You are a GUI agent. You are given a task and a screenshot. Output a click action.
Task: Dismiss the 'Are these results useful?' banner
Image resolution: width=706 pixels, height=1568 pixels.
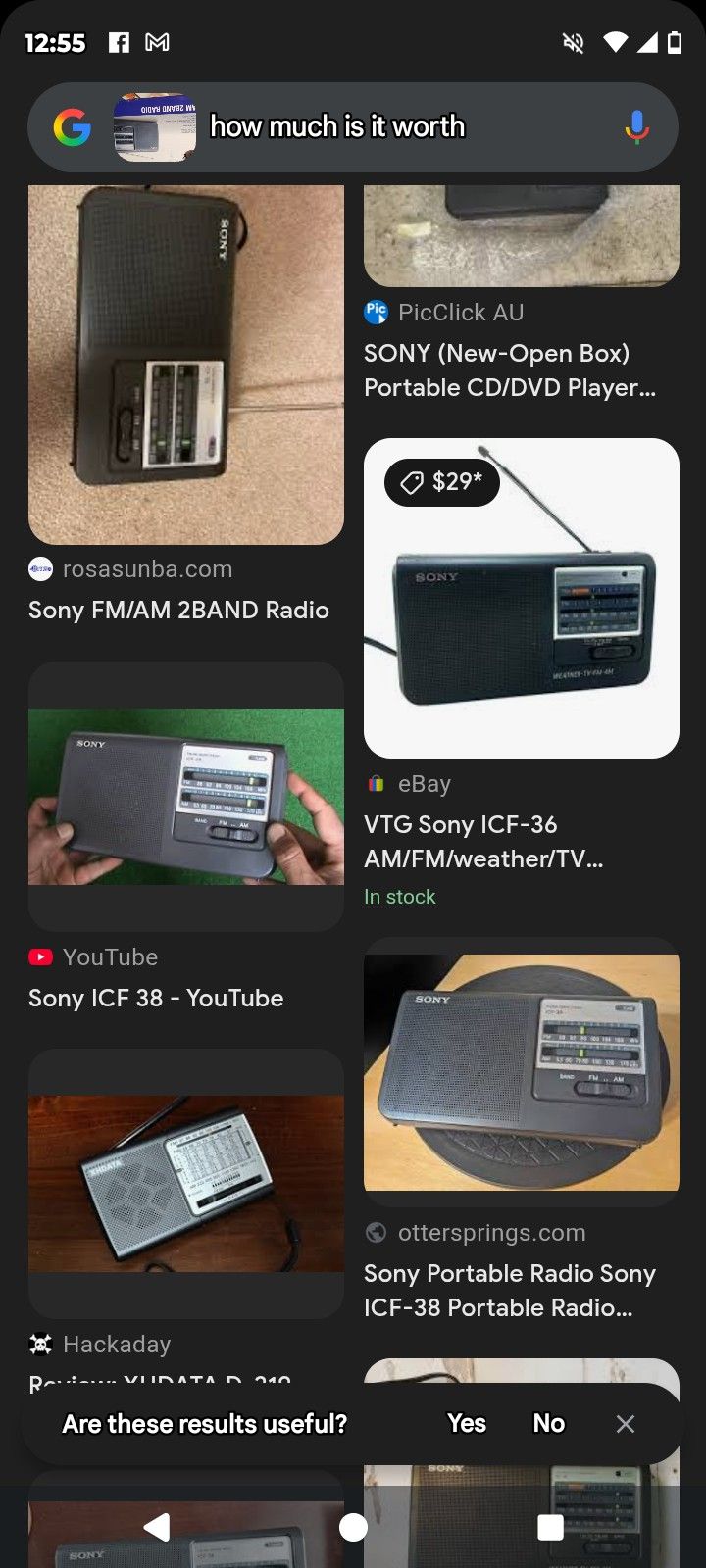[x=626, y=1424]
